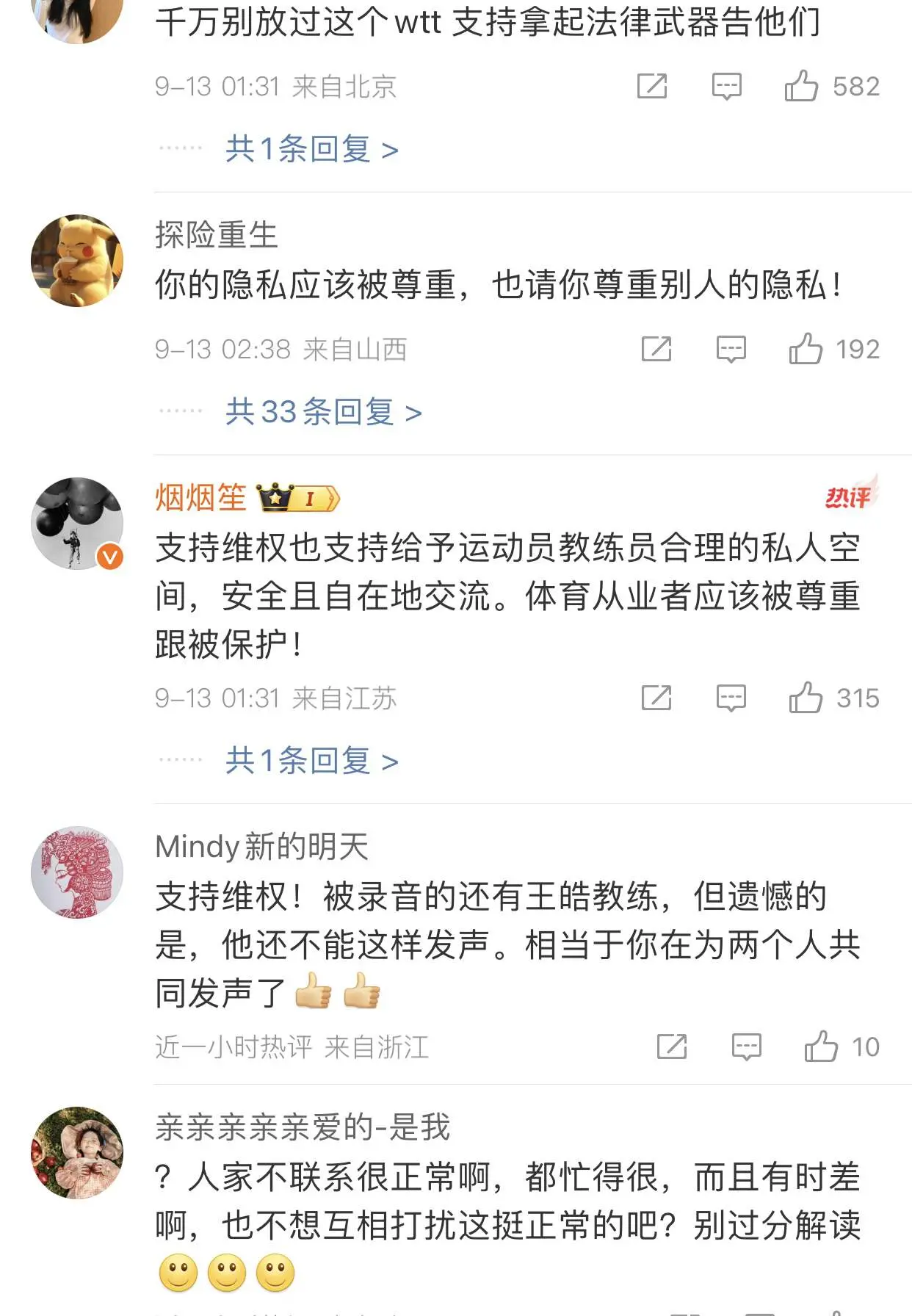Reply to 探险重生's comment

pyautogui.click(x=731, y=350)
